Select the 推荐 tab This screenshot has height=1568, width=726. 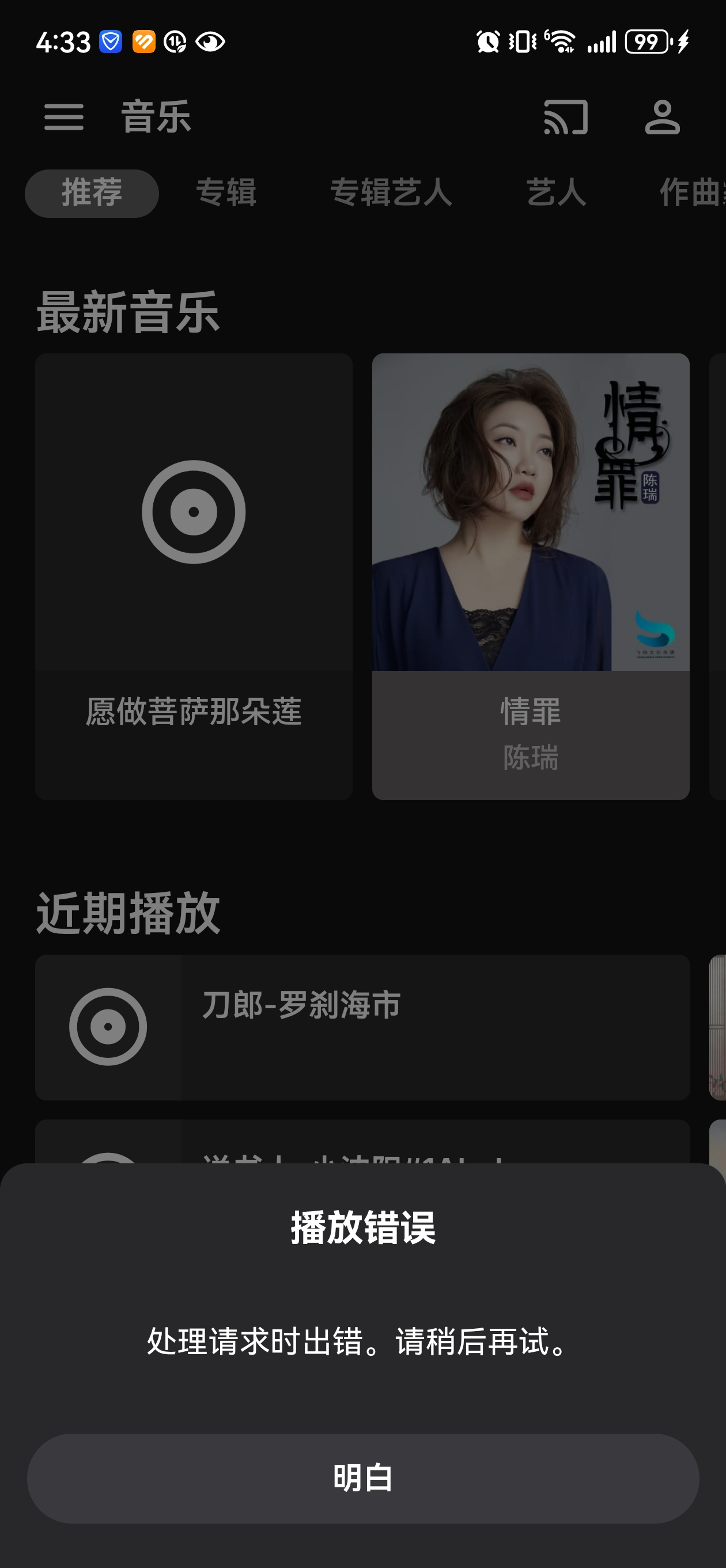tap(92, 193)
